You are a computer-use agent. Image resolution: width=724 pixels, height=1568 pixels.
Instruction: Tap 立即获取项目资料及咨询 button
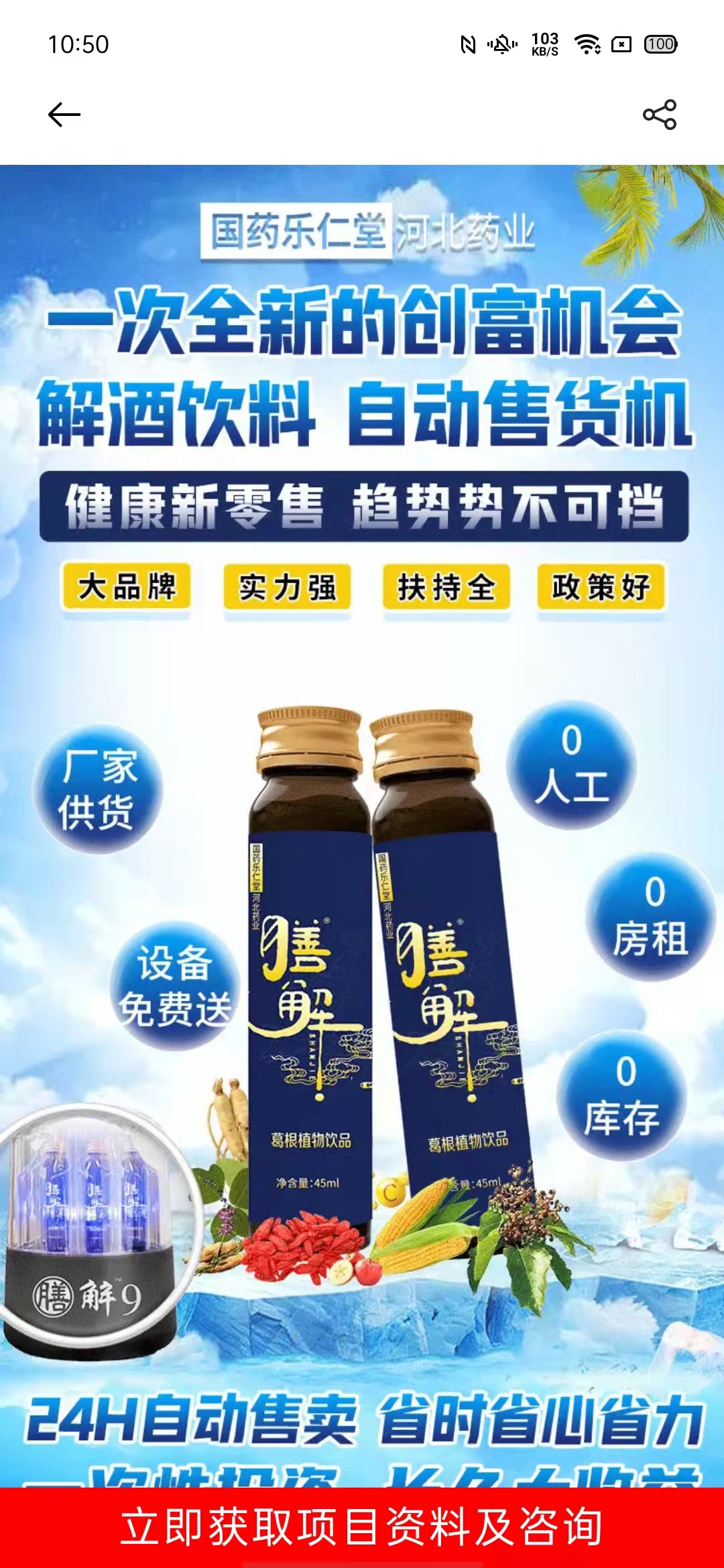click(x=362, y=1527)
